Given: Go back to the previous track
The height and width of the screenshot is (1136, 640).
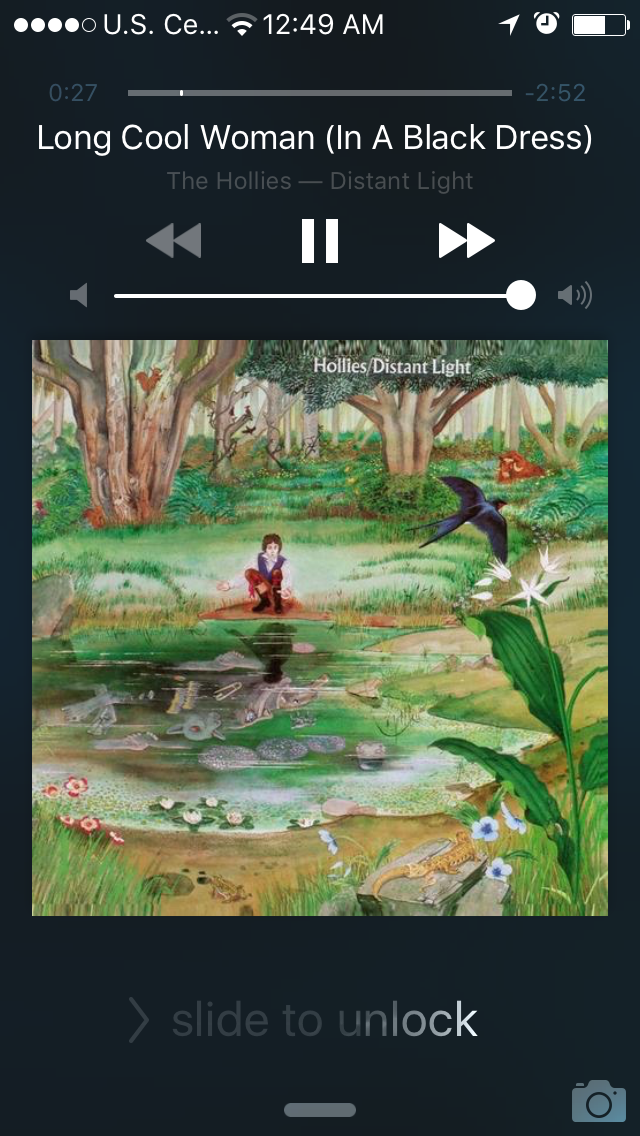Looking at the screenshot, I should pyautogui.click(x=173, y=241).
